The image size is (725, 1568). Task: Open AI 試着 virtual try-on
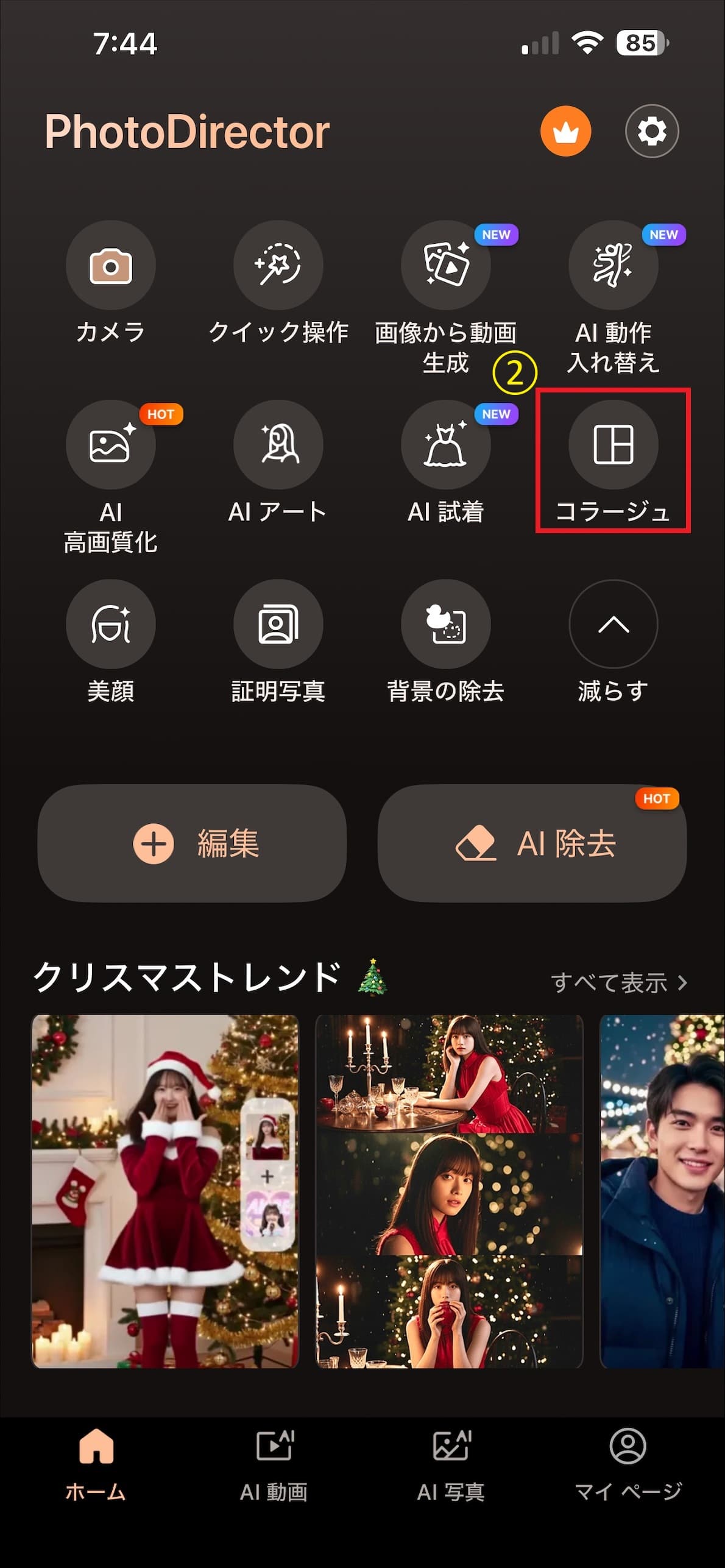tap(446, 445)
